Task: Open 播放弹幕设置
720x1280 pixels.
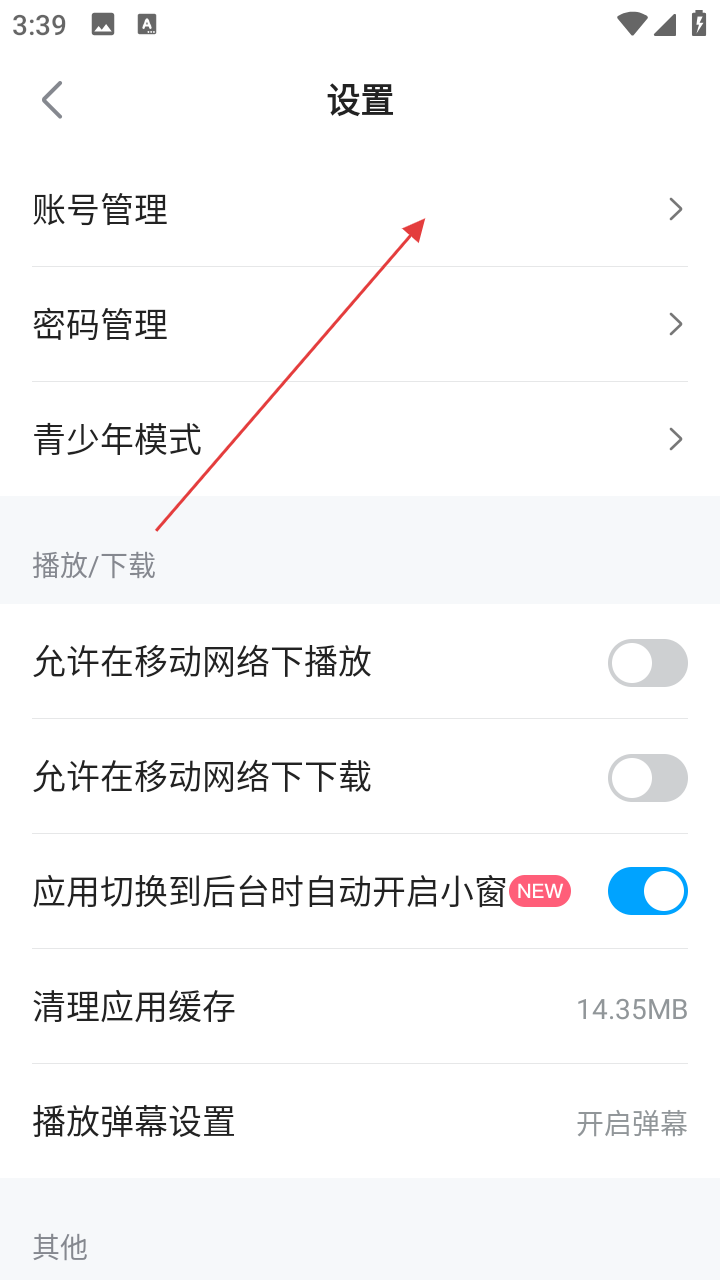Action: [134, 1122]
